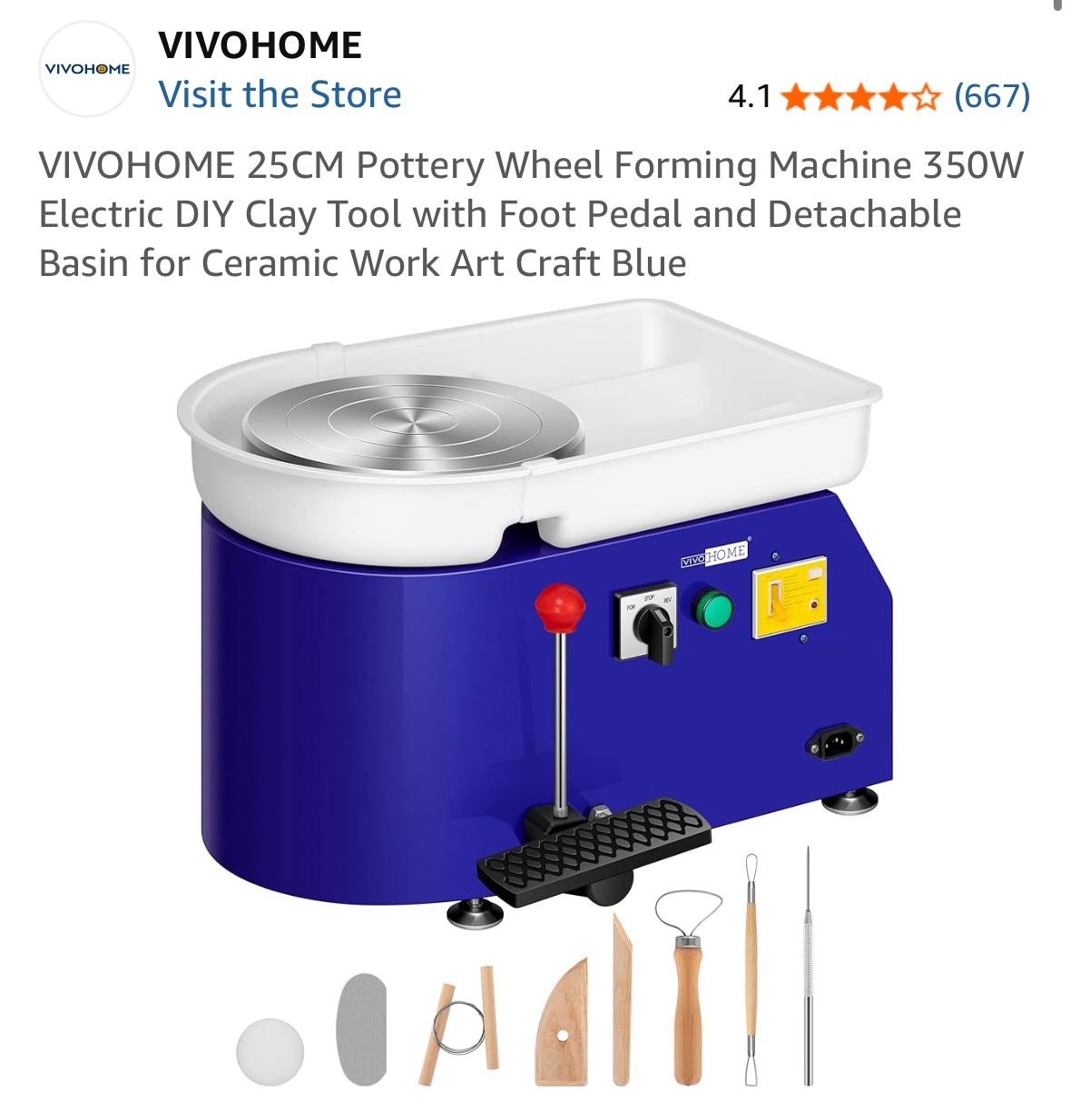Select the VIVOHOME store name heading
The width and height of the screenshot is (1070, 1120).
pos(259,44)
